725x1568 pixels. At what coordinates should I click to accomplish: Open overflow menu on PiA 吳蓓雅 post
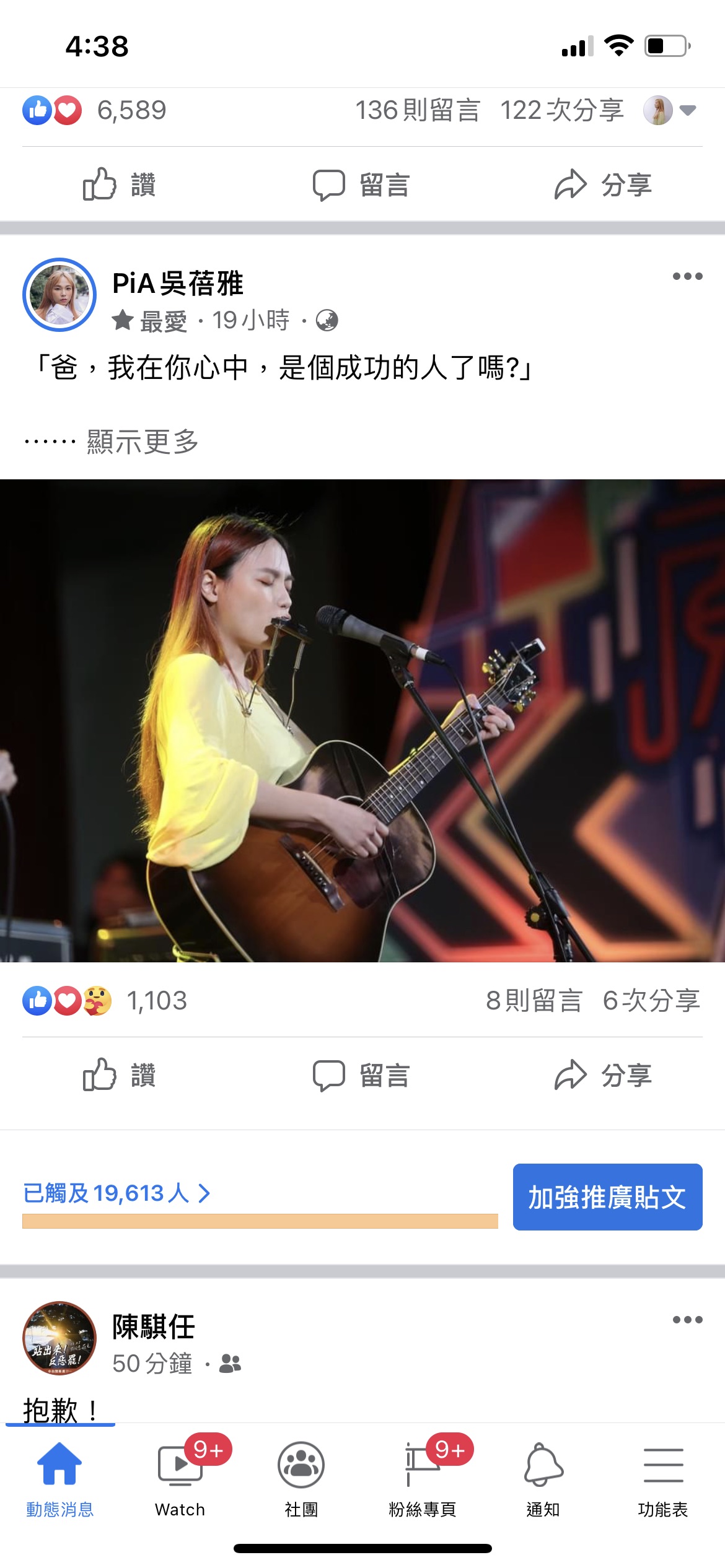(687, 276)
